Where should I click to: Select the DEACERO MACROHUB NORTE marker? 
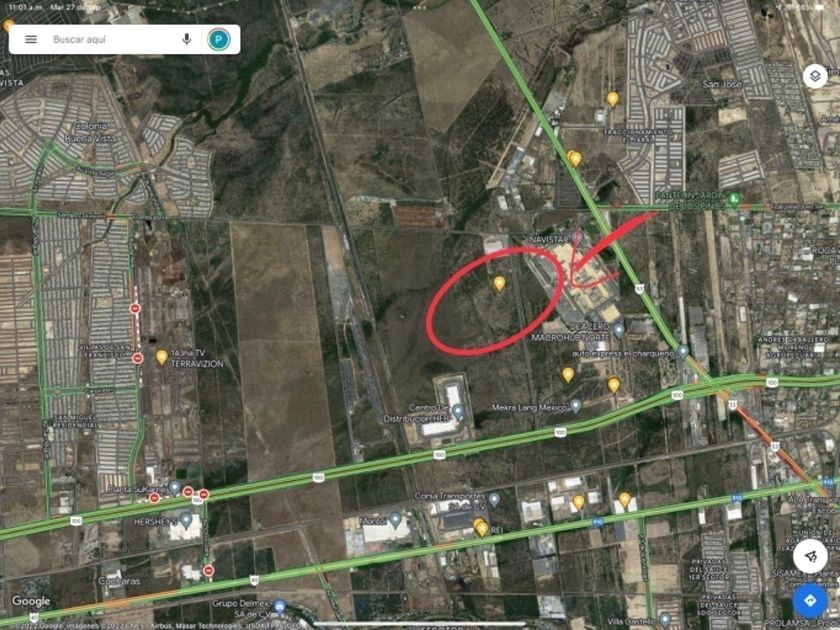pos(619,330)
